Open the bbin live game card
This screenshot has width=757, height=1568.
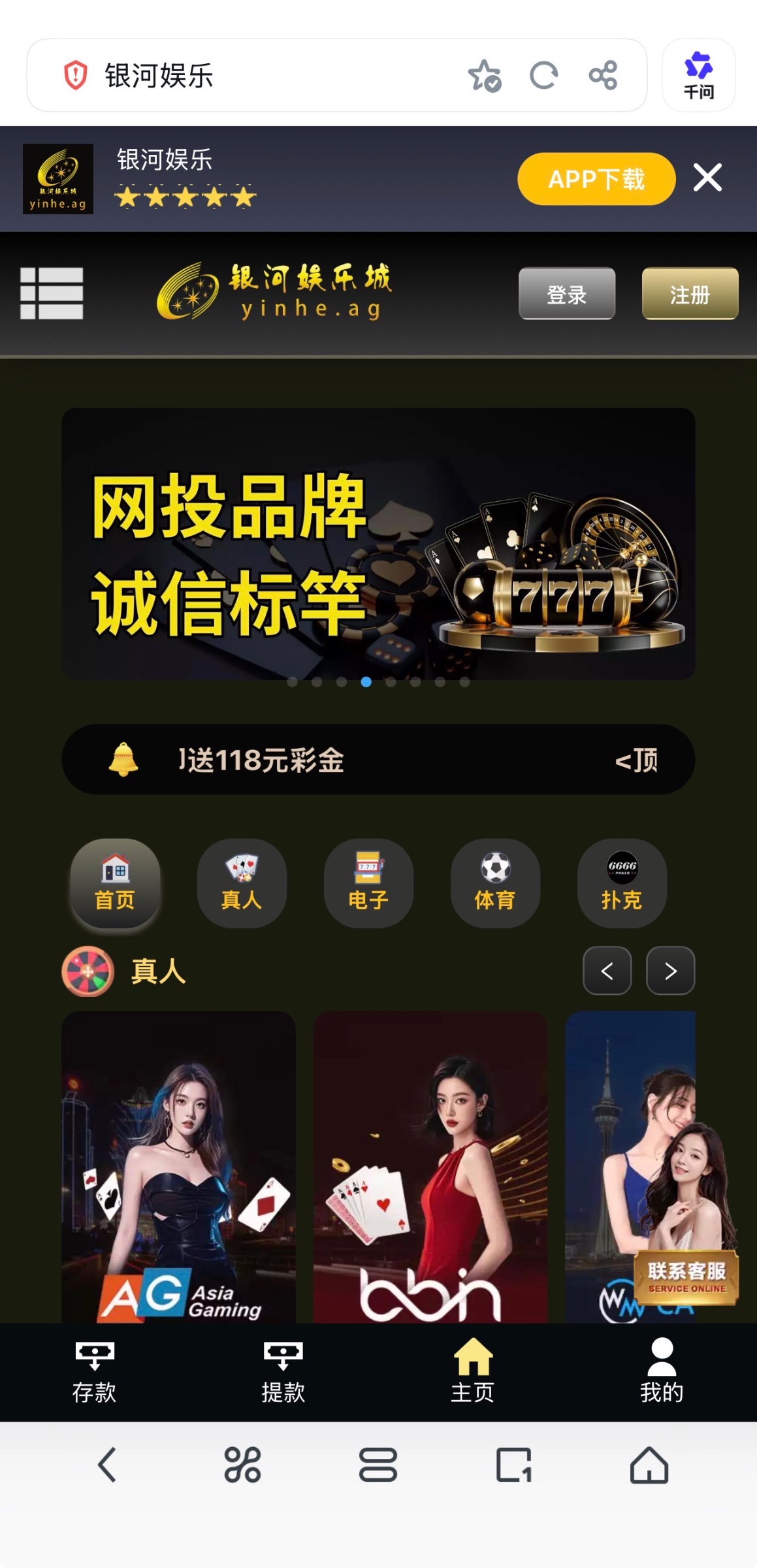click(x=430, y=1166)
